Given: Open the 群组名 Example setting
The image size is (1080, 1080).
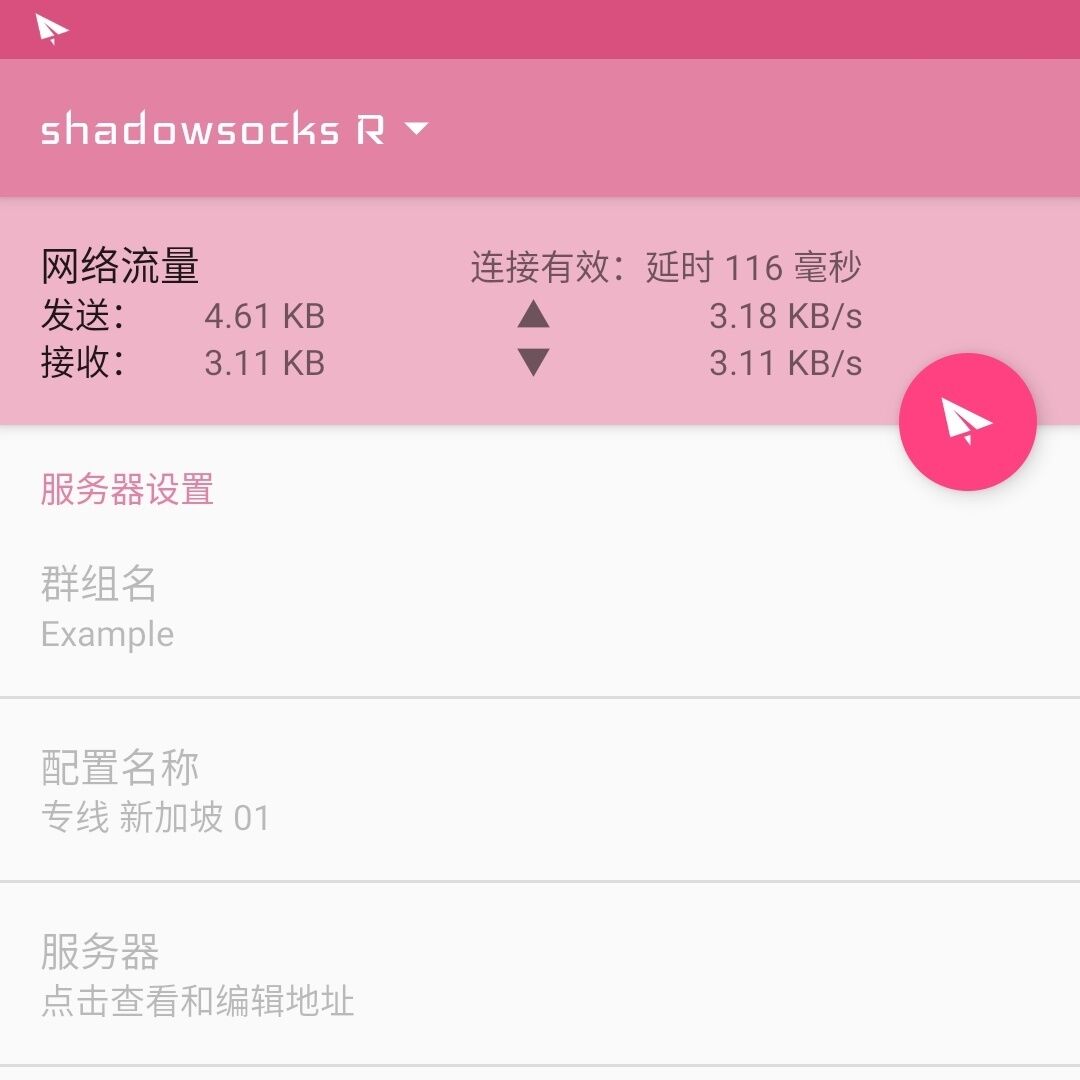Looking at the screenshot, I should [x=540, y=607].
